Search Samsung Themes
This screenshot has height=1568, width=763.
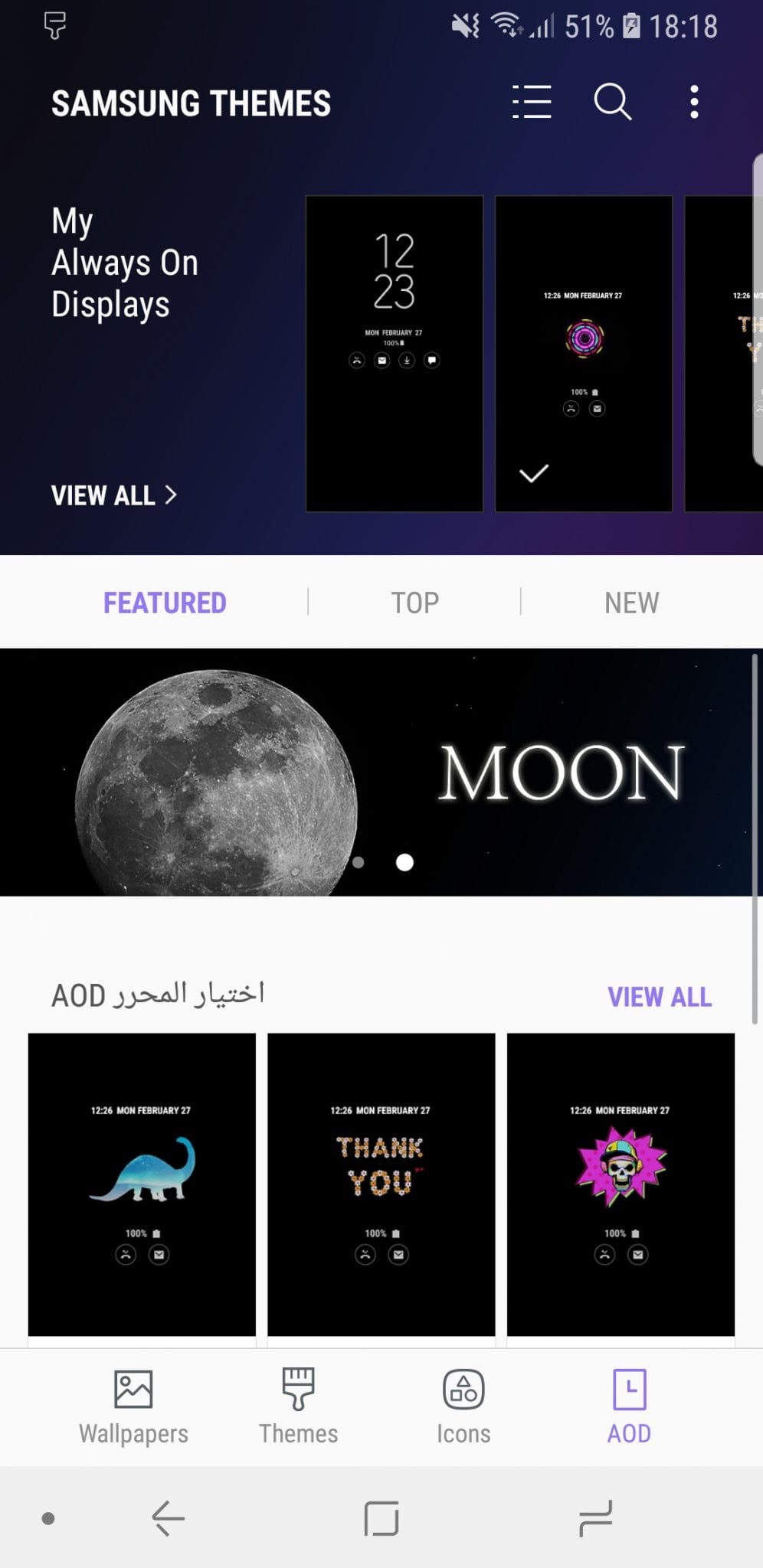(613, 102)
